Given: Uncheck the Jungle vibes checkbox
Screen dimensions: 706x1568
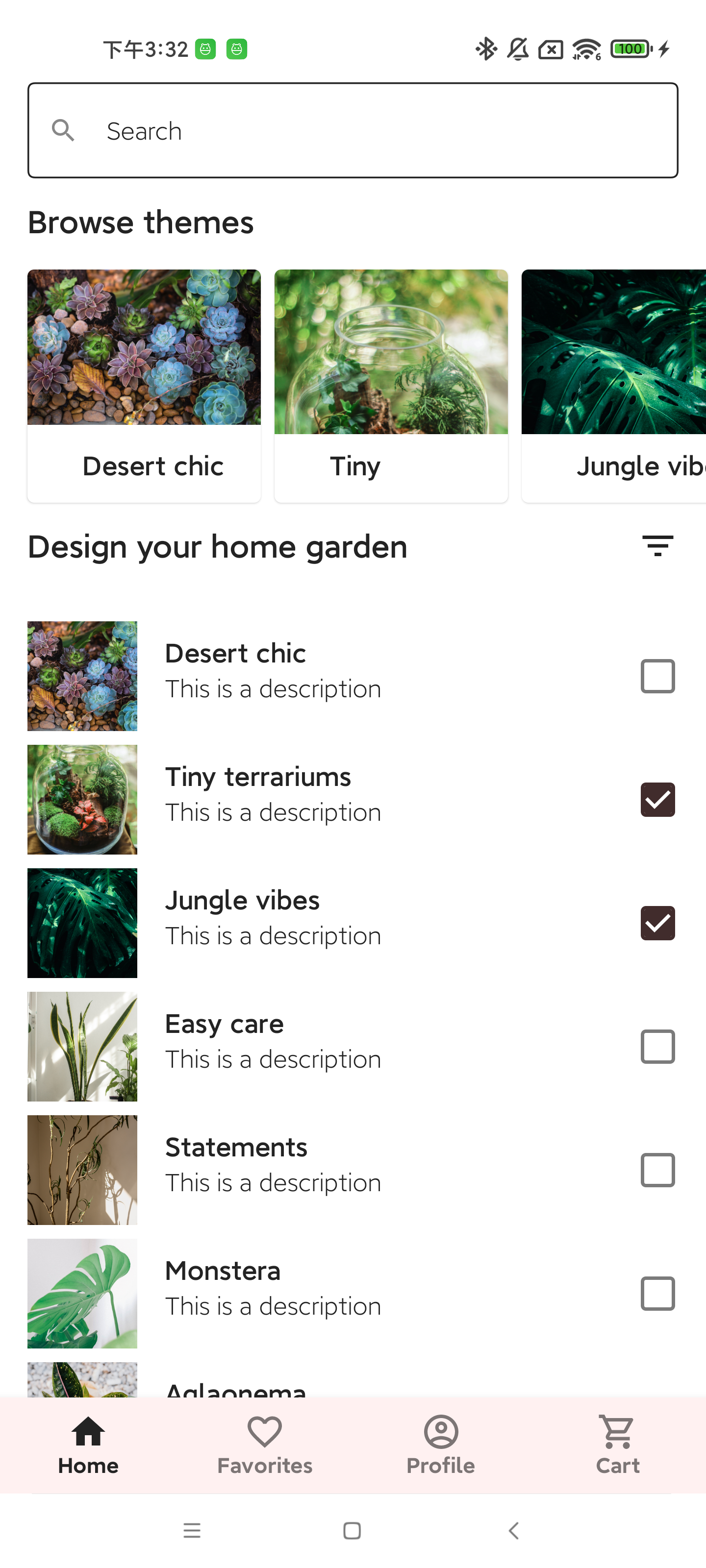Looking at the screenshot, I should 657,923.
